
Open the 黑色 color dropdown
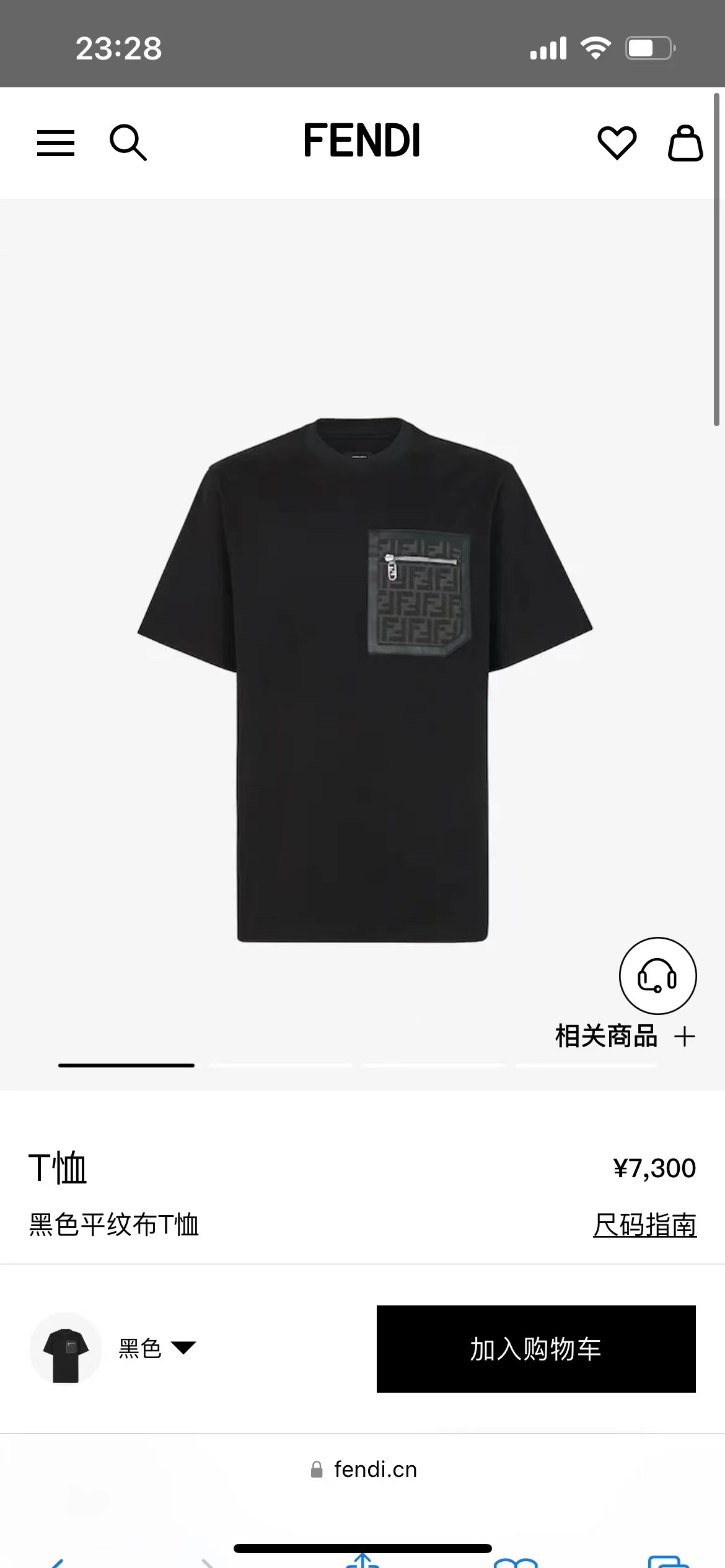pyautogui.click(x=156, y=1348)
